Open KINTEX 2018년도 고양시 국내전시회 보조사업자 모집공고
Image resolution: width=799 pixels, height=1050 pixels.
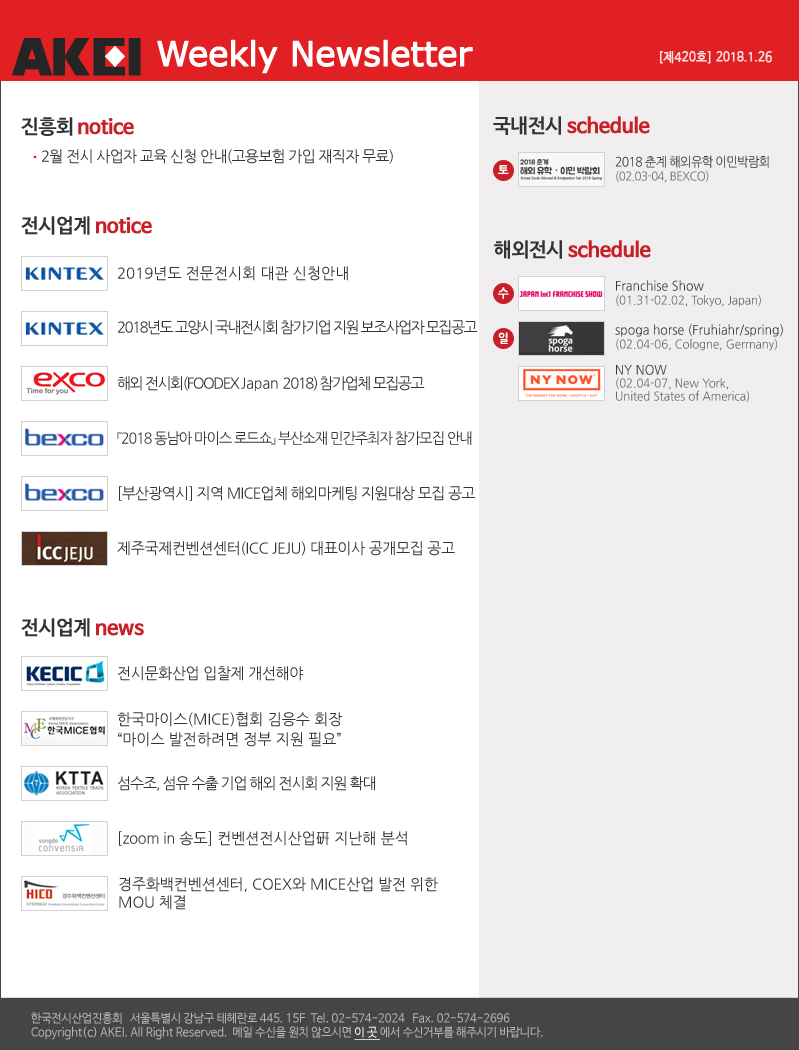(x=296, y=328)
